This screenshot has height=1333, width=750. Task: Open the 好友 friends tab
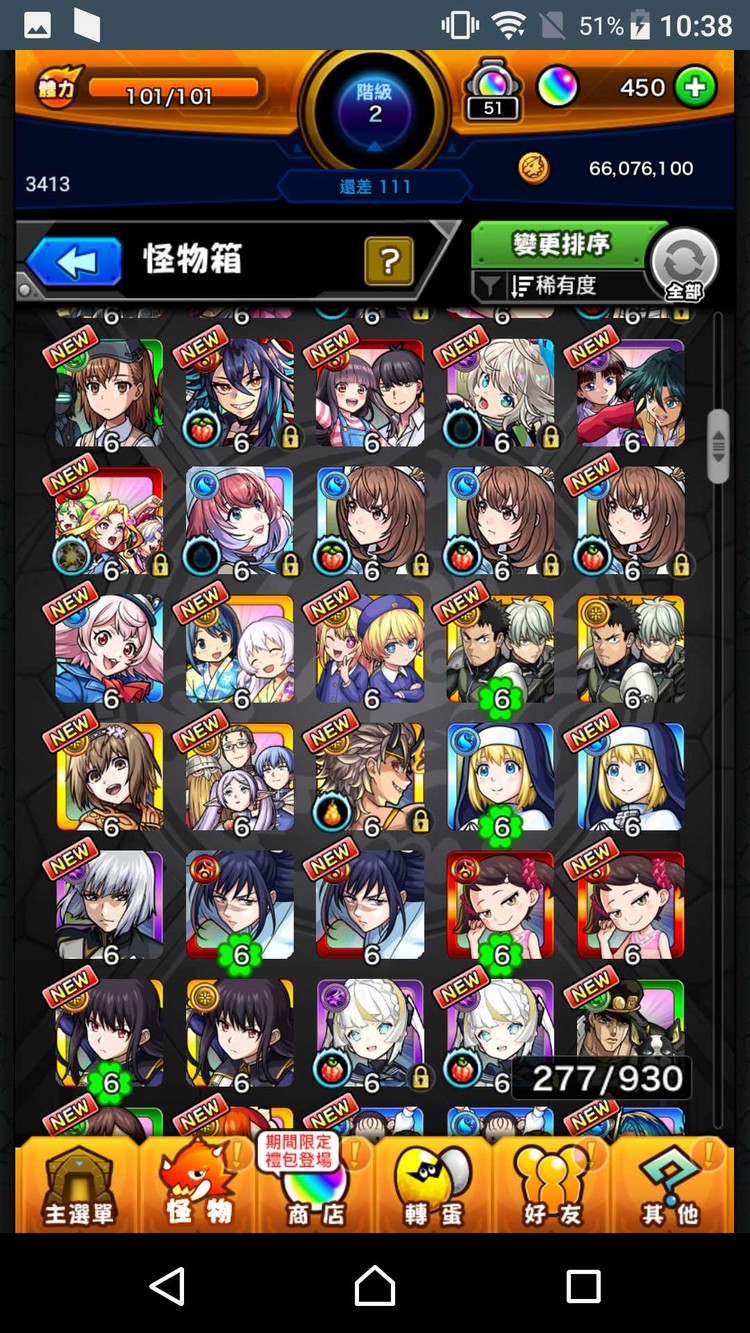[552, 1185]
